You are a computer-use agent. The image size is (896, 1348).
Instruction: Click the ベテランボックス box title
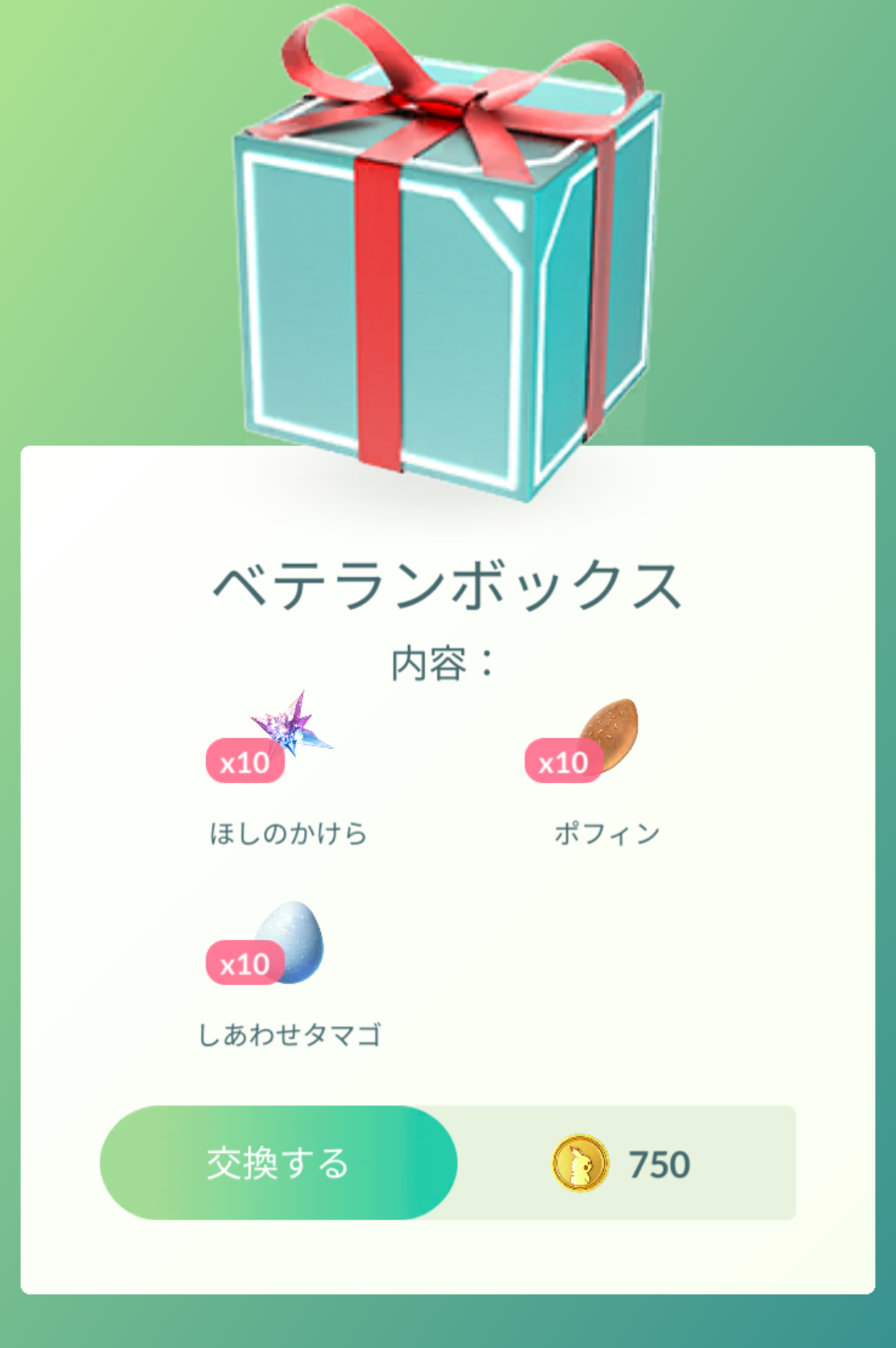pos(448,589)
